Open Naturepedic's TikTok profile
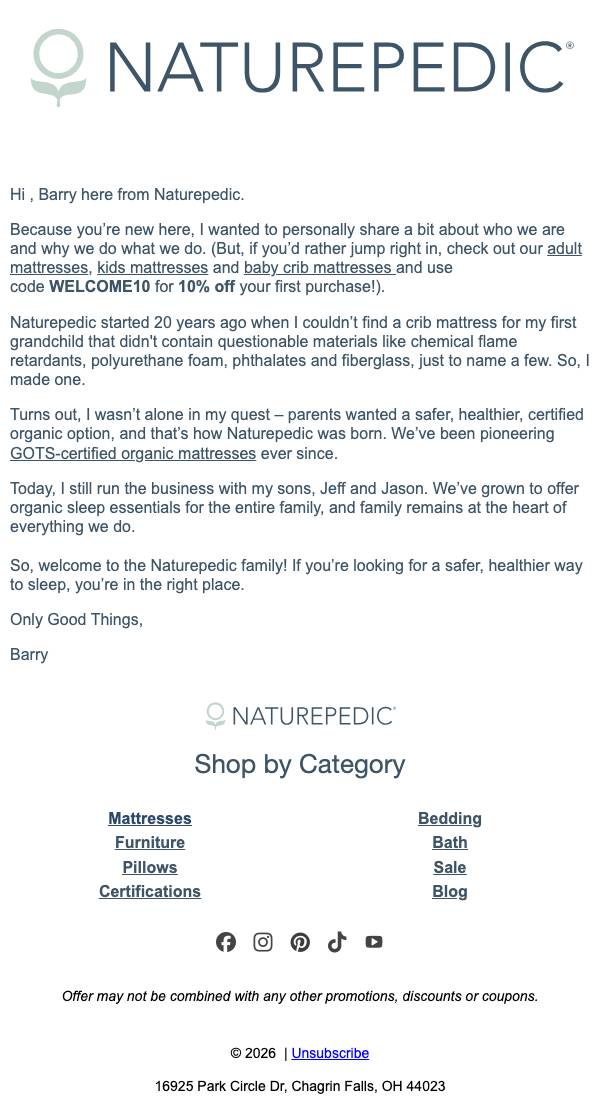The image size is (600, 1119). [337, 942]
